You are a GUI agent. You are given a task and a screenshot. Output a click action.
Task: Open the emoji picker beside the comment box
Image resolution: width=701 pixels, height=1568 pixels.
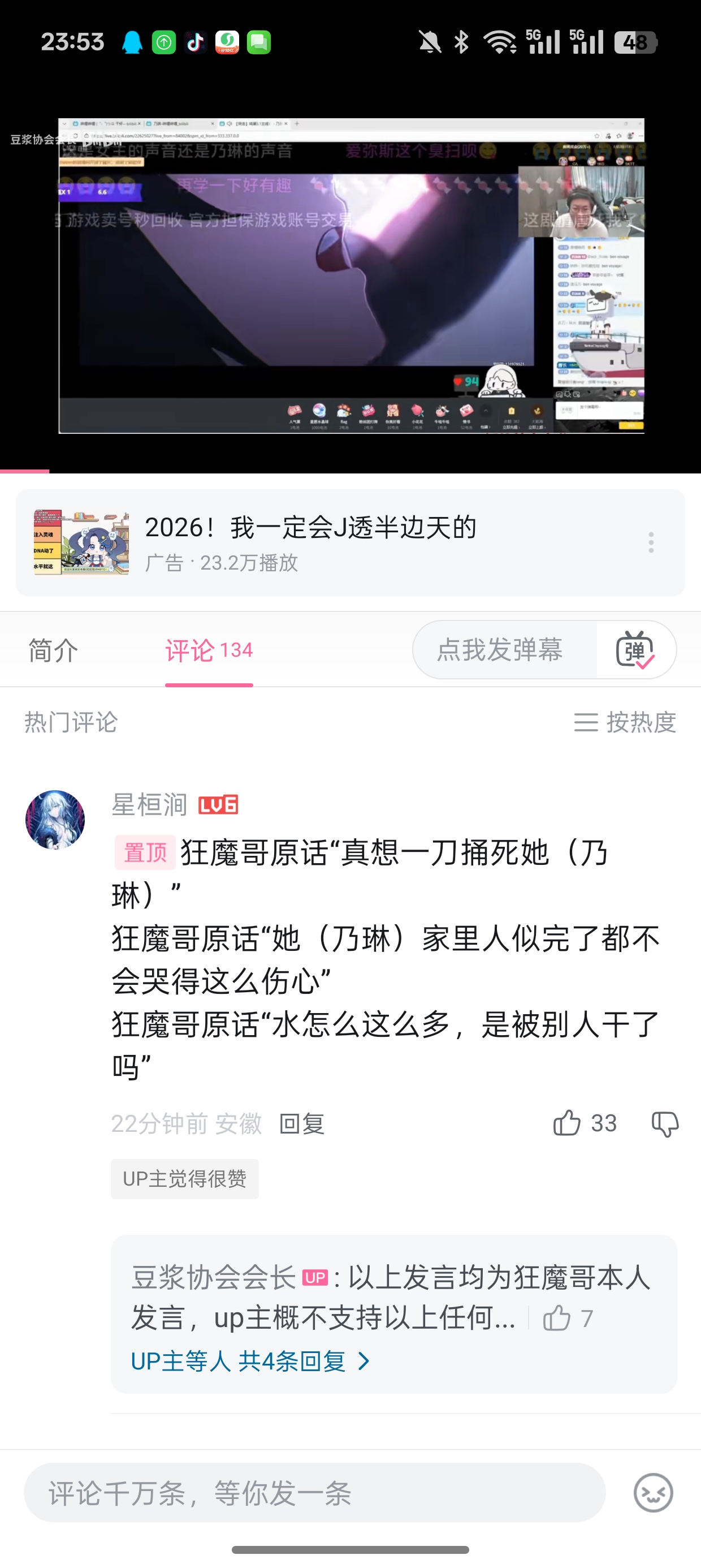coord(653,1493)
